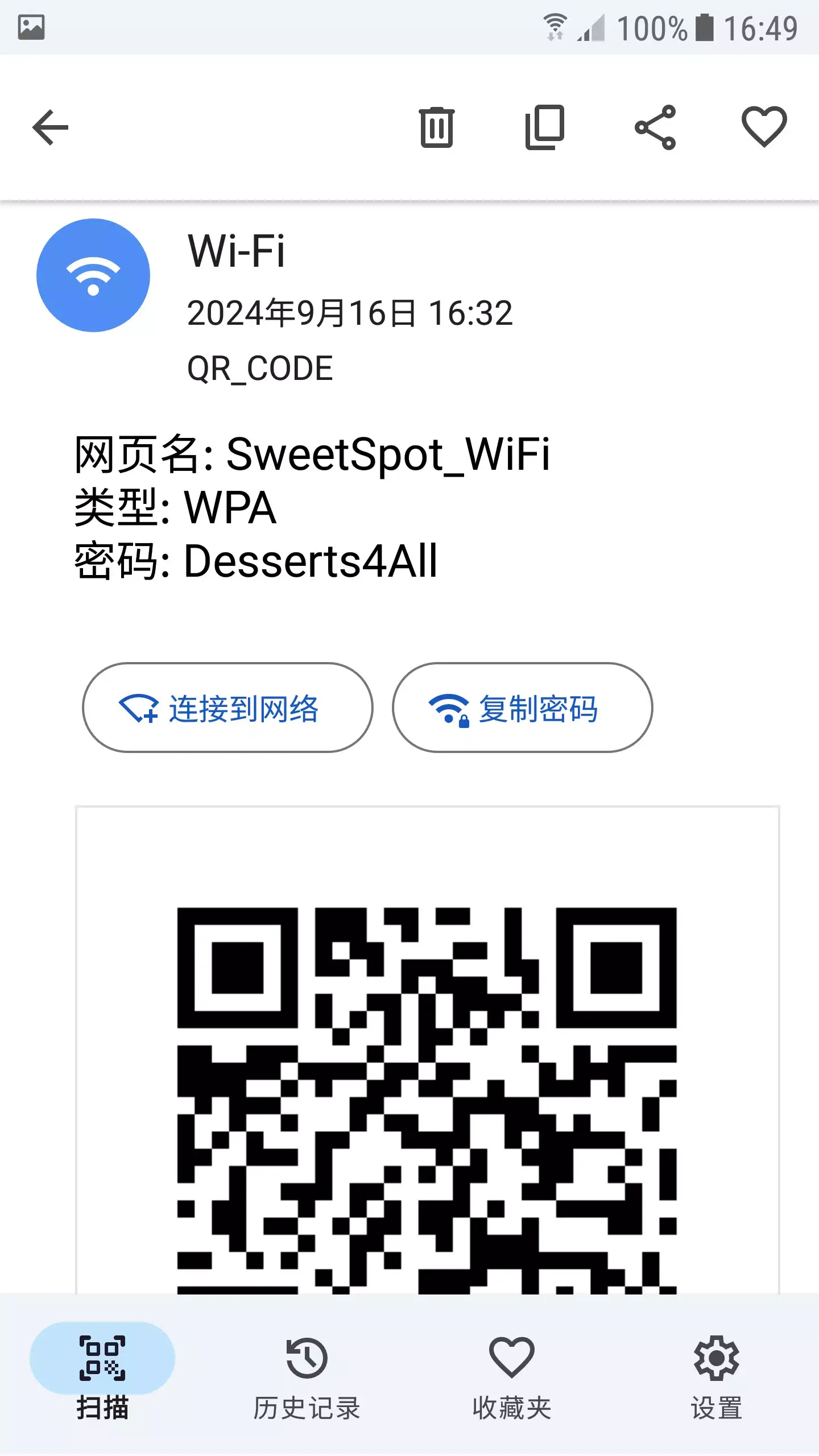The width and height of the screenshot is (819, 1456).
Task: Tap the gallery icon in the status bar
Action: click(x=31, y=26)
